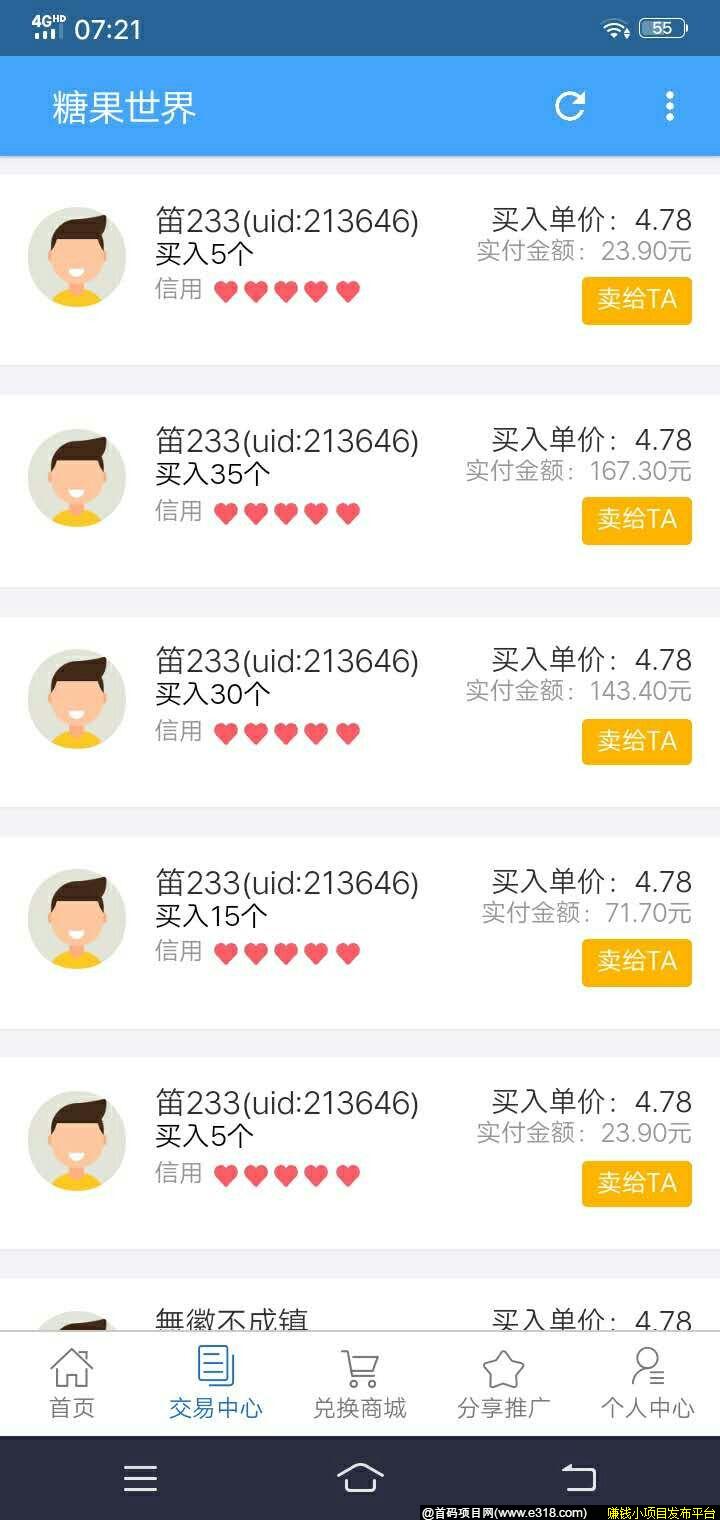Tap the 笛233(uid:213646) username text
The image size is (720, 1520).
[x=287, y=220]
